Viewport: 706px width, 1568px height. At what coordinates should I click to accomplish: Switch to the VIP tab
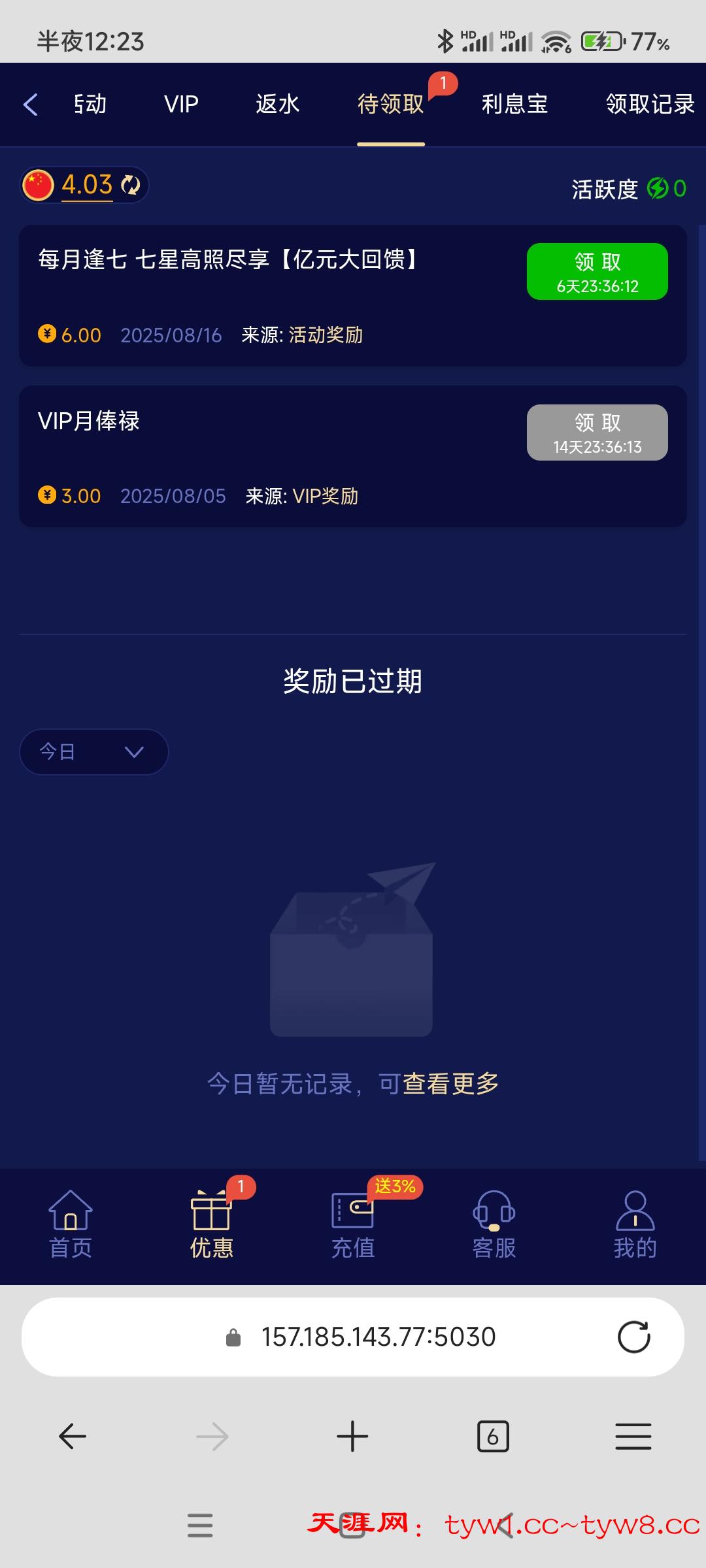click(x=181, y=105)
